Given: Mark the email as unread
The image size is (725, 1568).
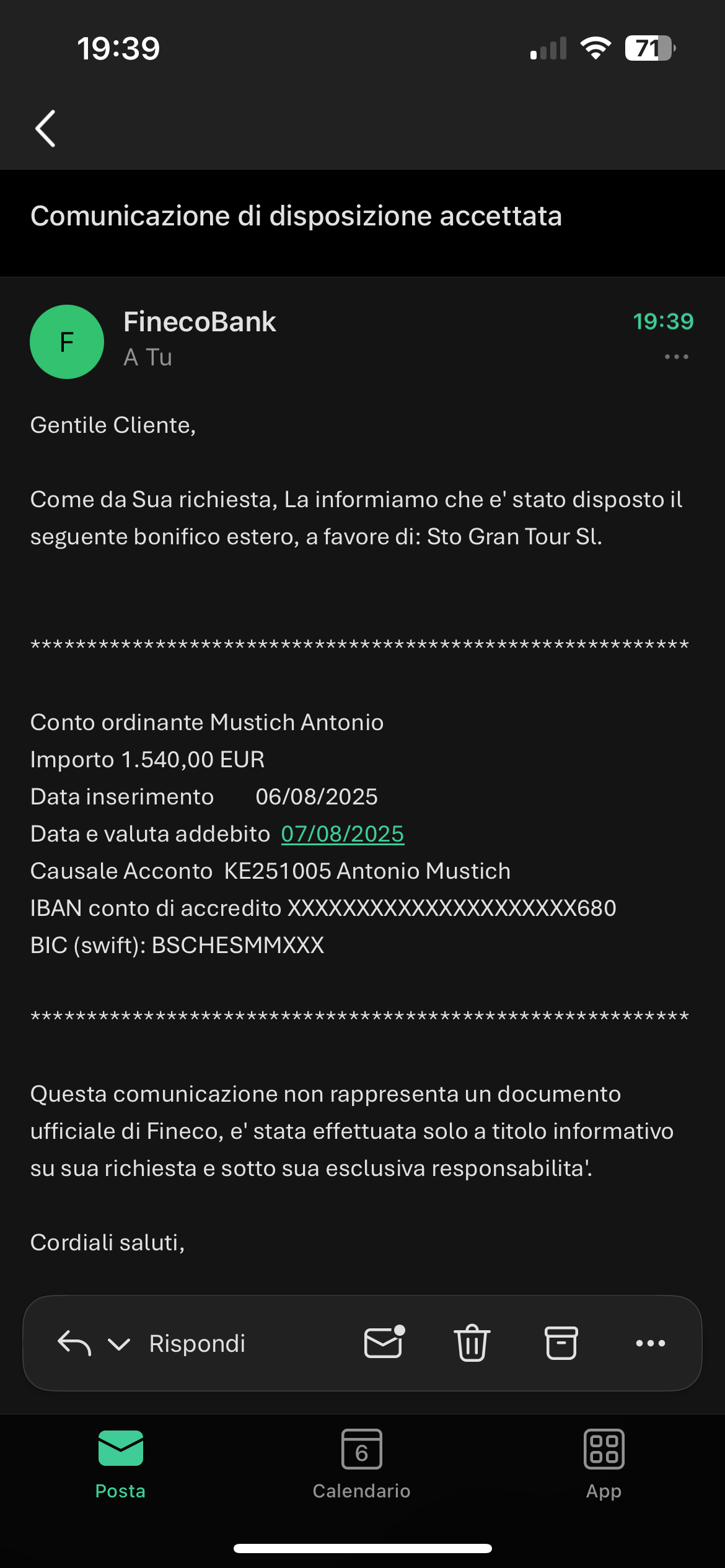Looking at the screenshot, I should [384, 1342].
